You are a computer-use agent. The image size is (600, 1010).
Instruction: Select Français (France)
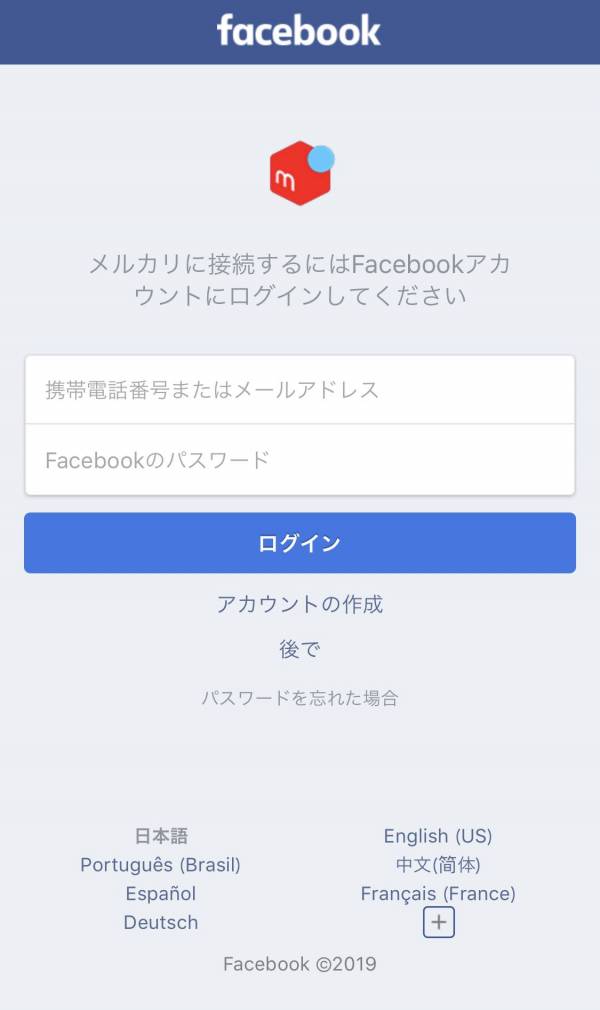(x=438, y=893)
